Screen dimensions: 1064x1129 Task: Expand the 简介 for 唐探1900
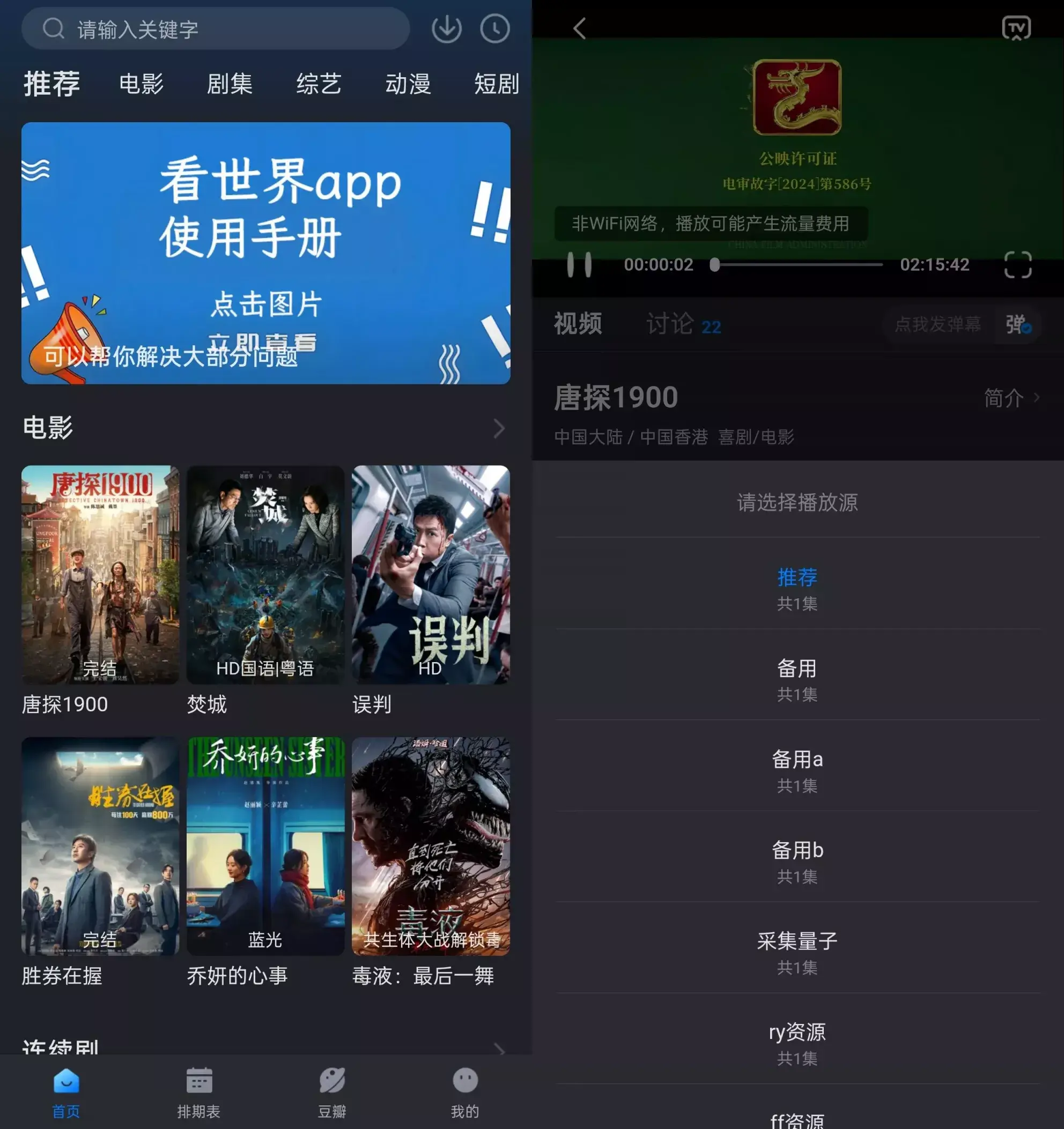[x=1010, y=398]
